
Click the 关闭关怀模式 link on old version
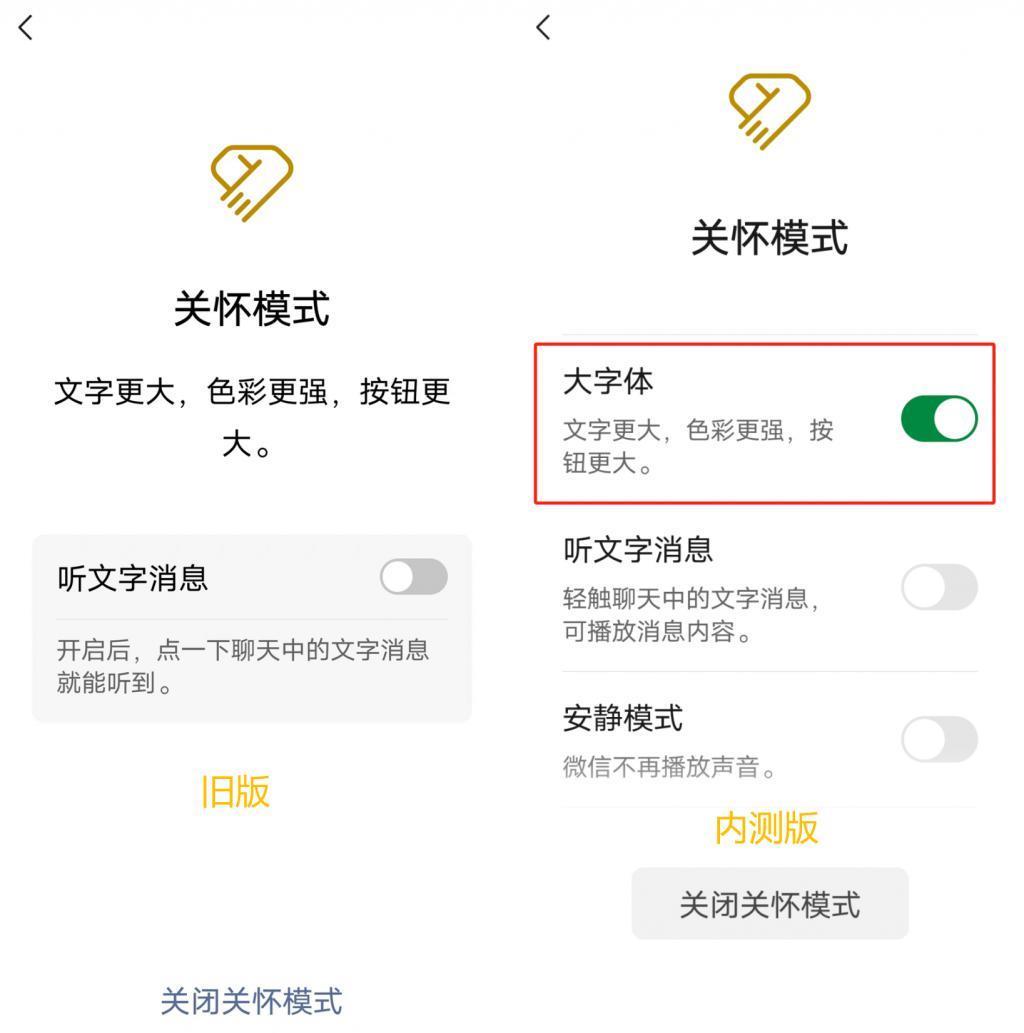click(x=251, y=998)
